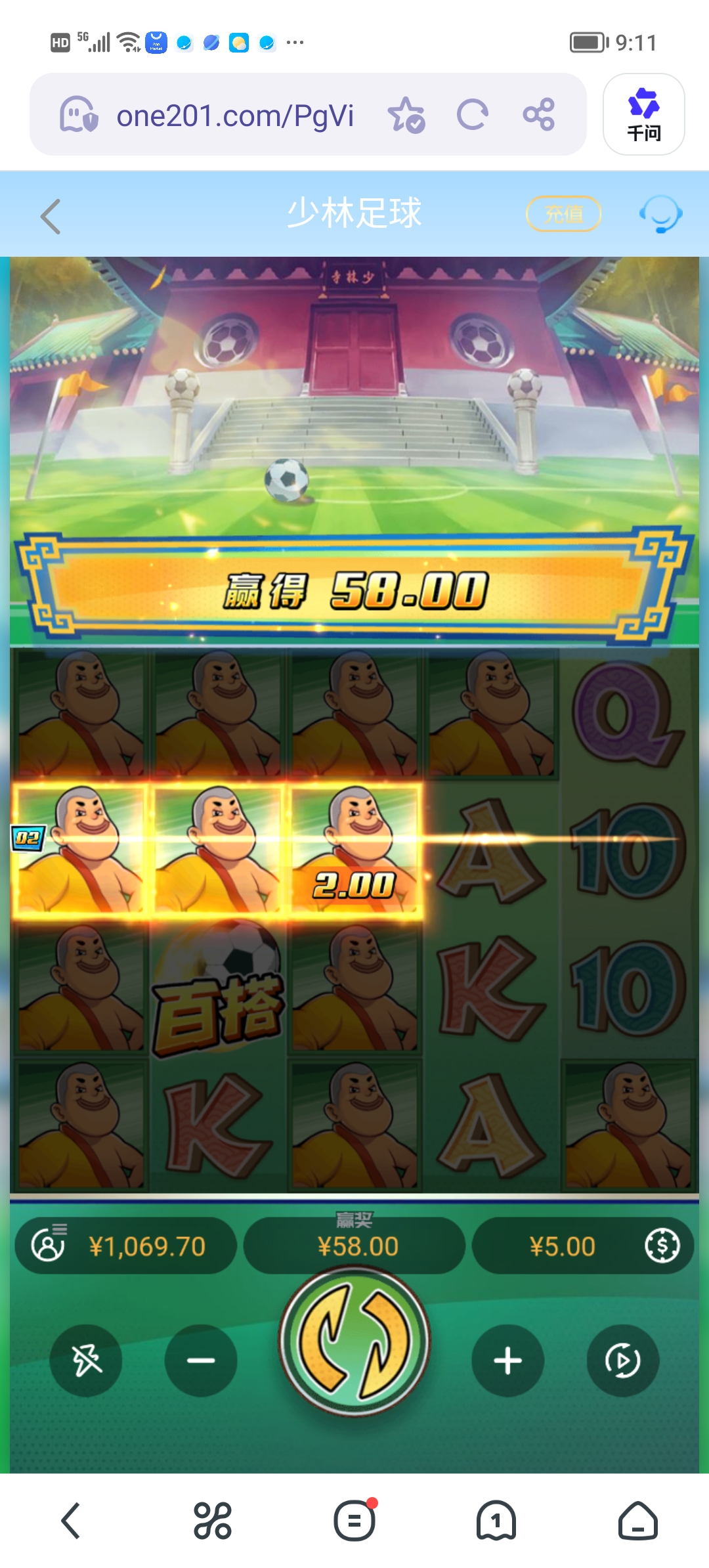Open the browser menu at the bottom
Viewport: 709px width, 1568px height.
point(354,1521)
